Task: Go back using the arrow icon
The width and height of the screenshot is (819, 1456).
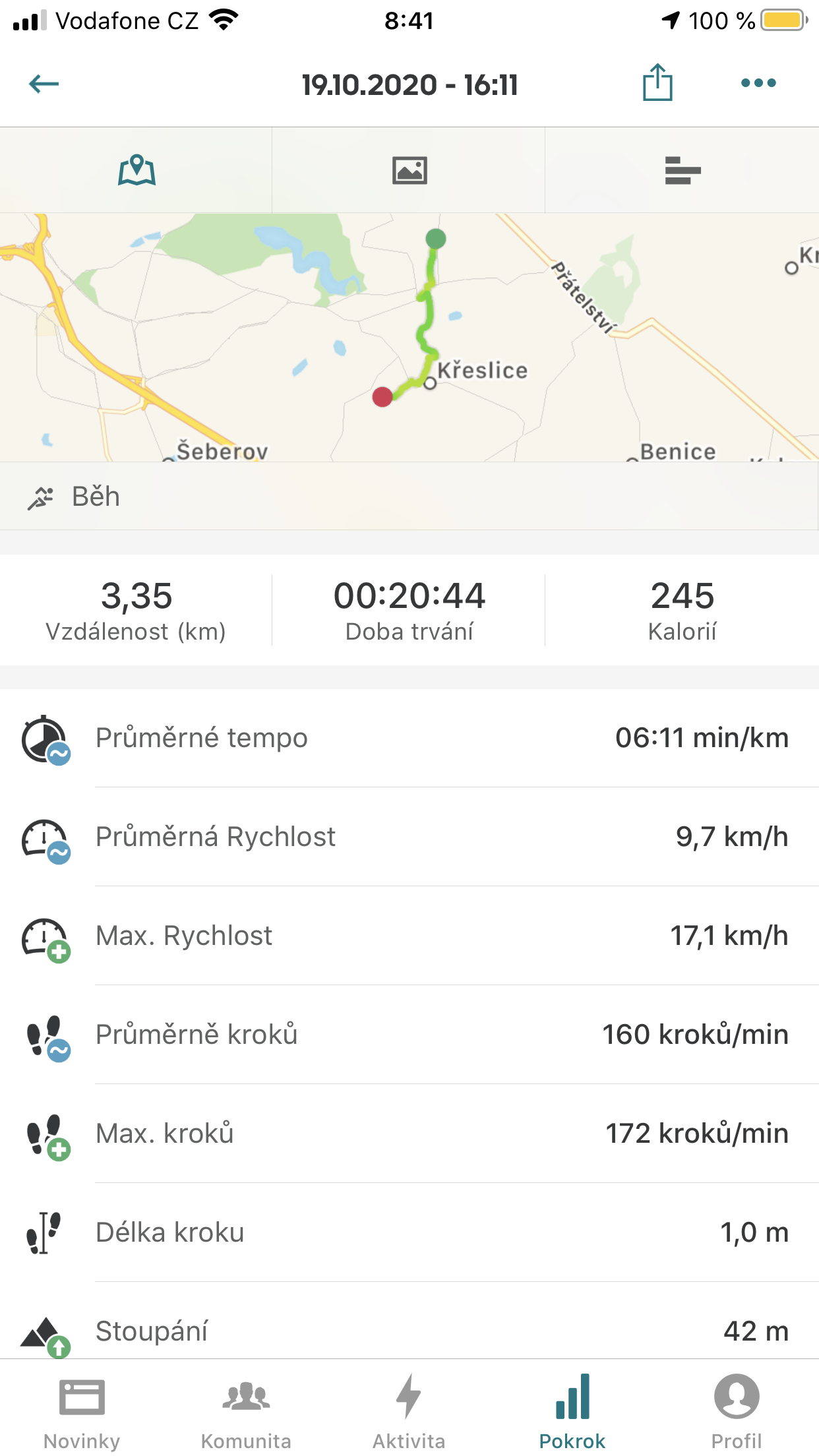Action: click(x=44, y=84)
